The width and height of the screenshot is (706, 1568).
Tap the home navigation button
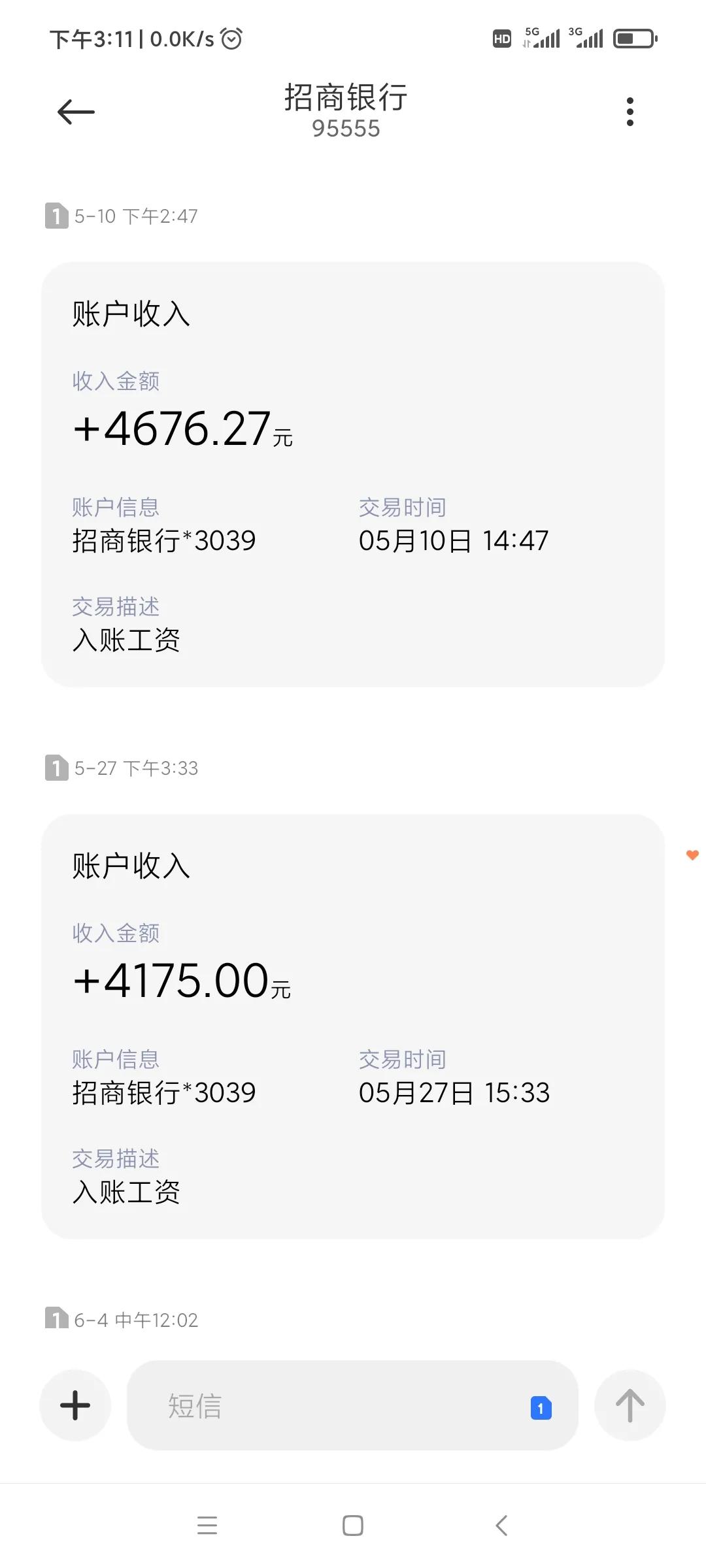pos(352,1526)
